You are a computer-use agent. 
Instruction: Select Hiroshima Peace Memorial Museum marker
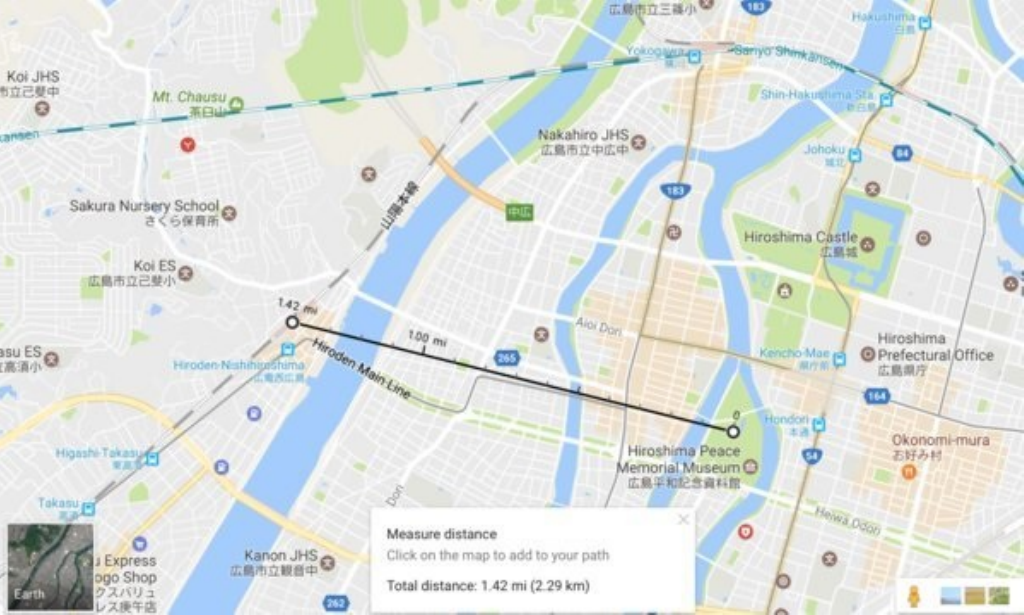(x=750, y=467)
